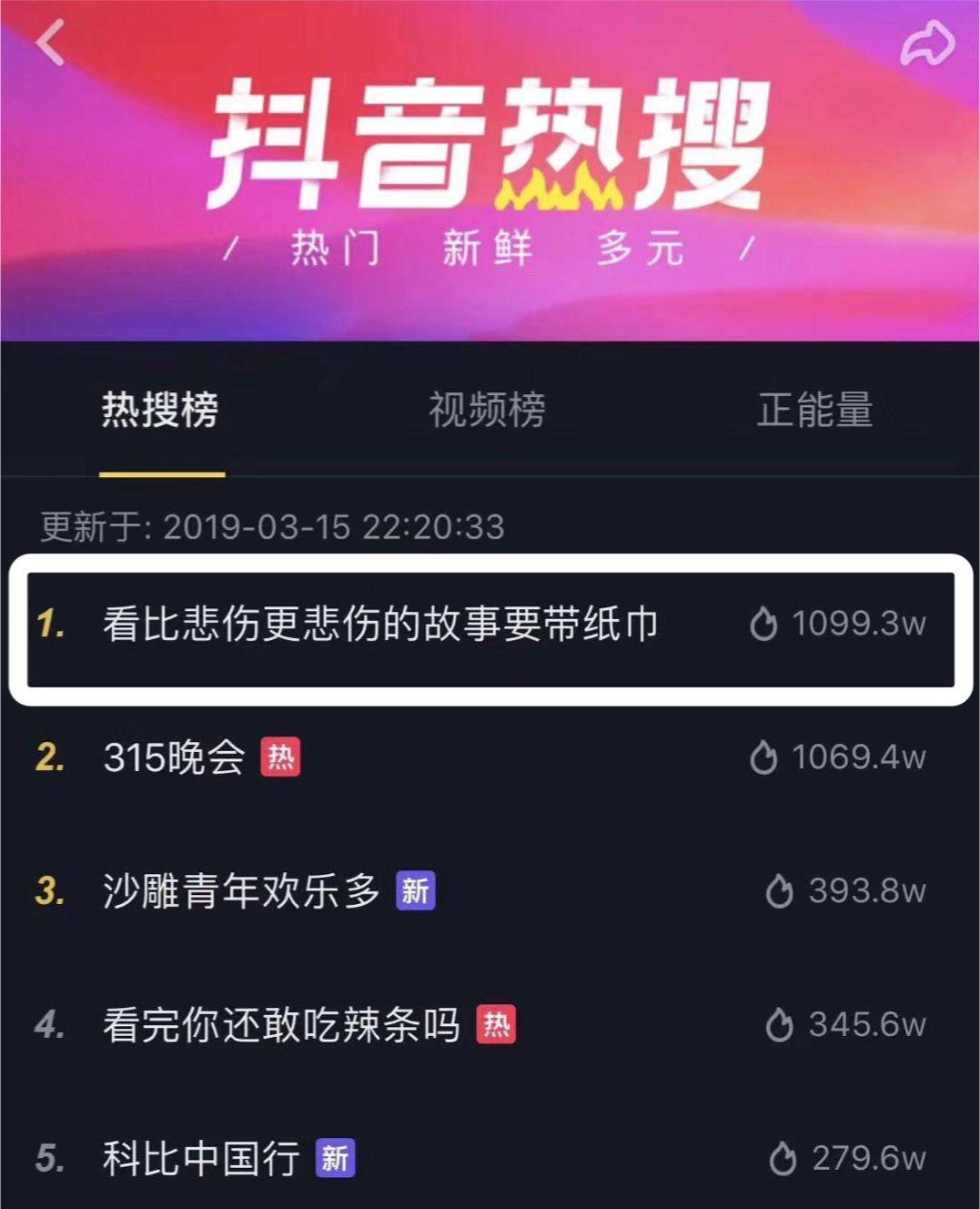View the 看完你还敢吃辣条吗 hot search
This screenshot has width=980, height=1209.
coord(281,1025)
